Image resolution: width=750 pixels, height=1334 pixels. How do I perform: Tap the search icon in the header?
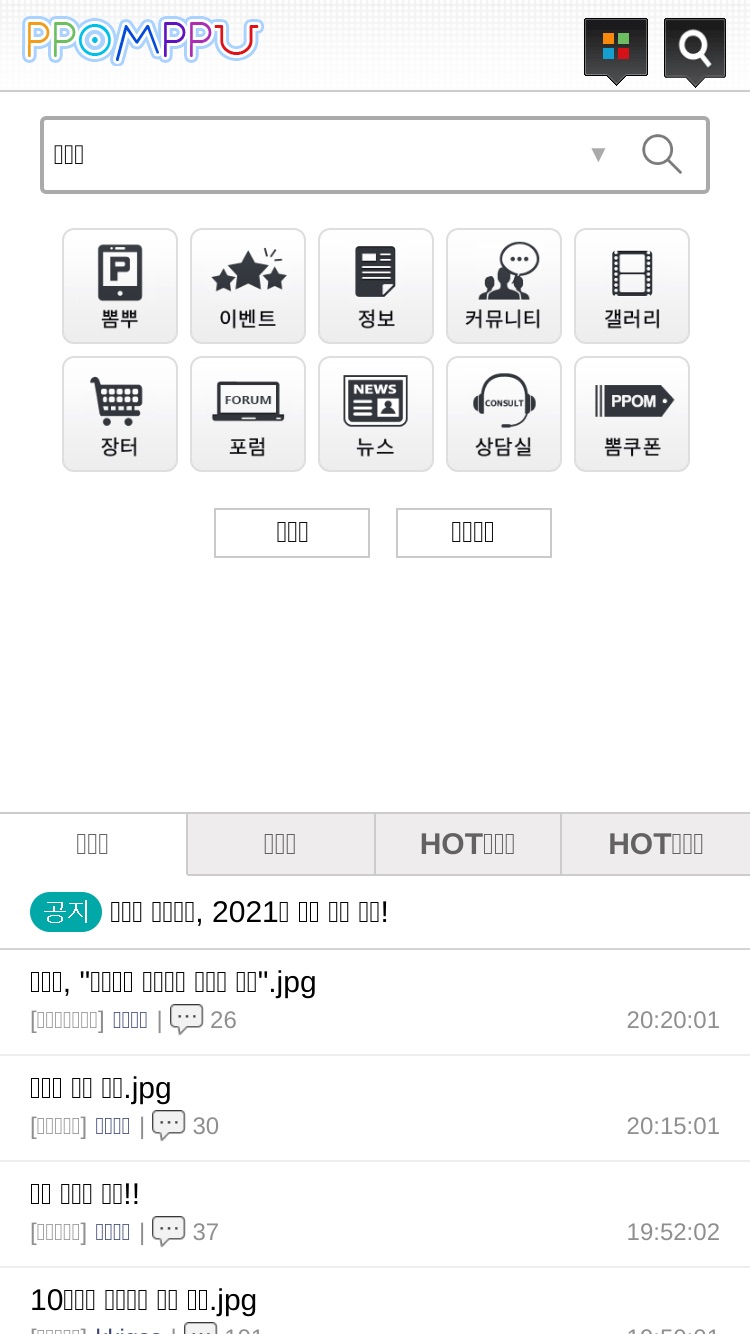tap(695, 48)
